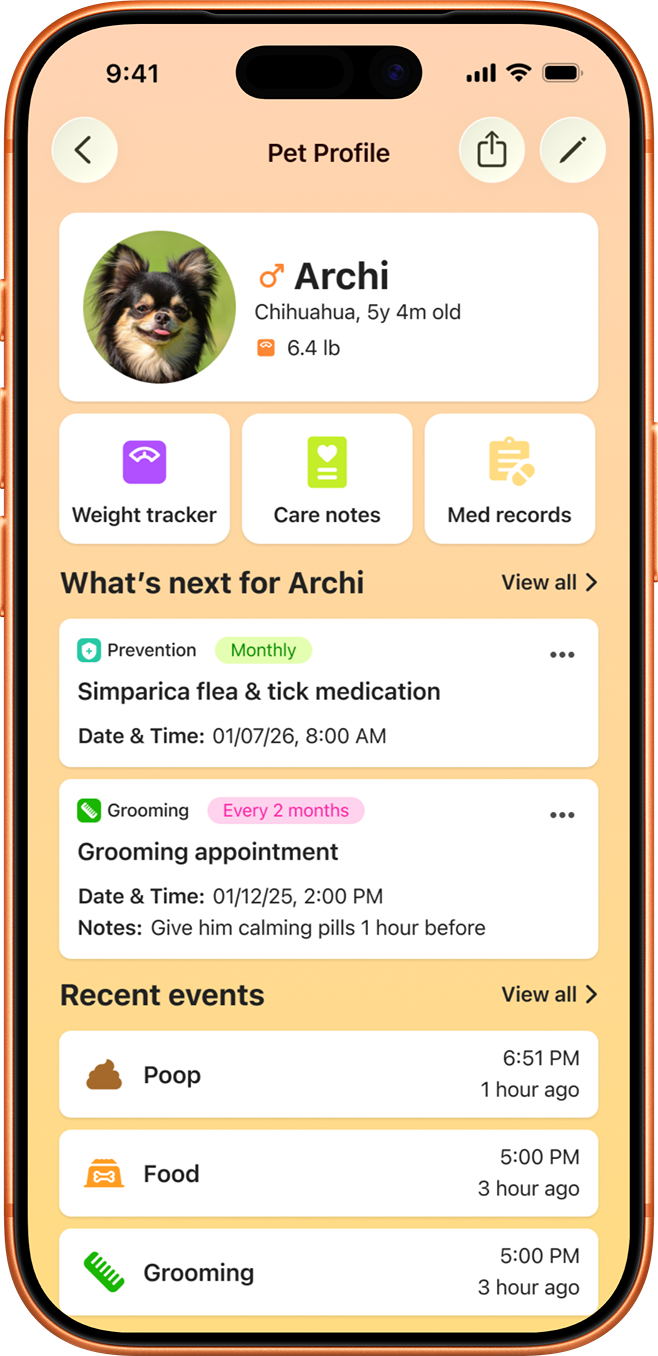Open more options for Grooming appointment
Image resolution: width=658 pixels, height=1356 pixels.
pyautogui.click(x=562, y=815)
